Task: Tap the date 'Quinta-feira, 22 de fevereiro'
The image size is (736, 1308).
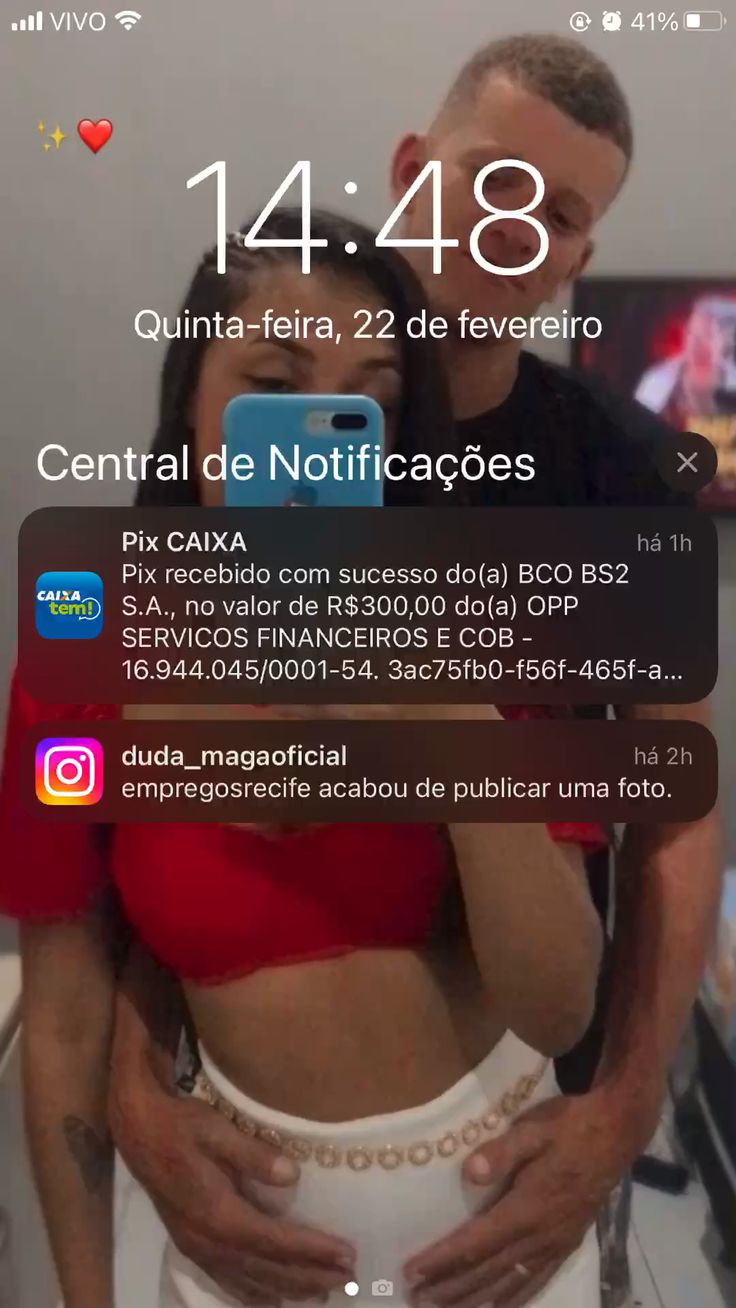Action: coord(368,324)
